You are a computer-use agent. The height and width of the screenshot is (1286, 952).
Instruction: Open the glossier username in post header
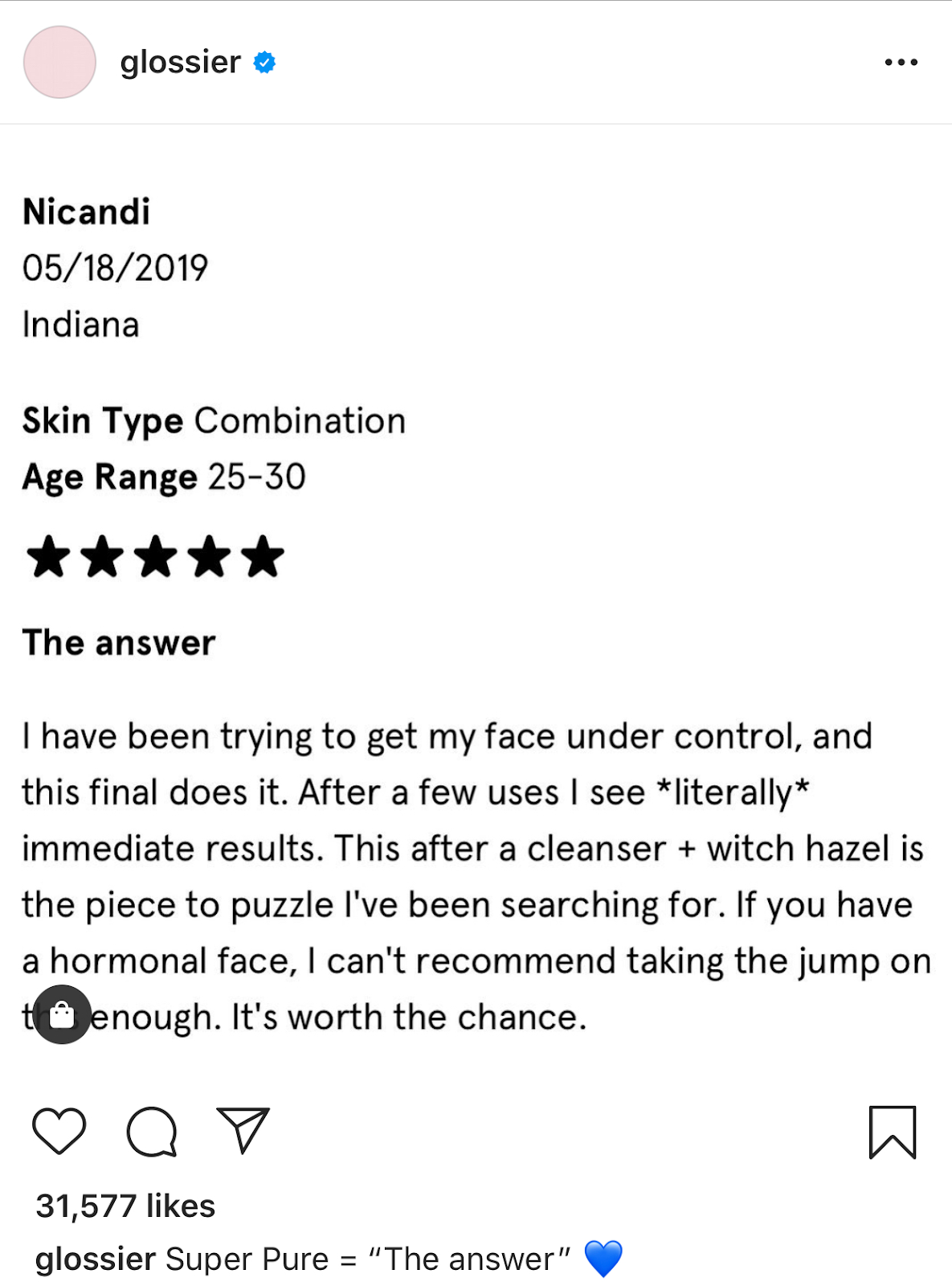(x=180, y=62)
